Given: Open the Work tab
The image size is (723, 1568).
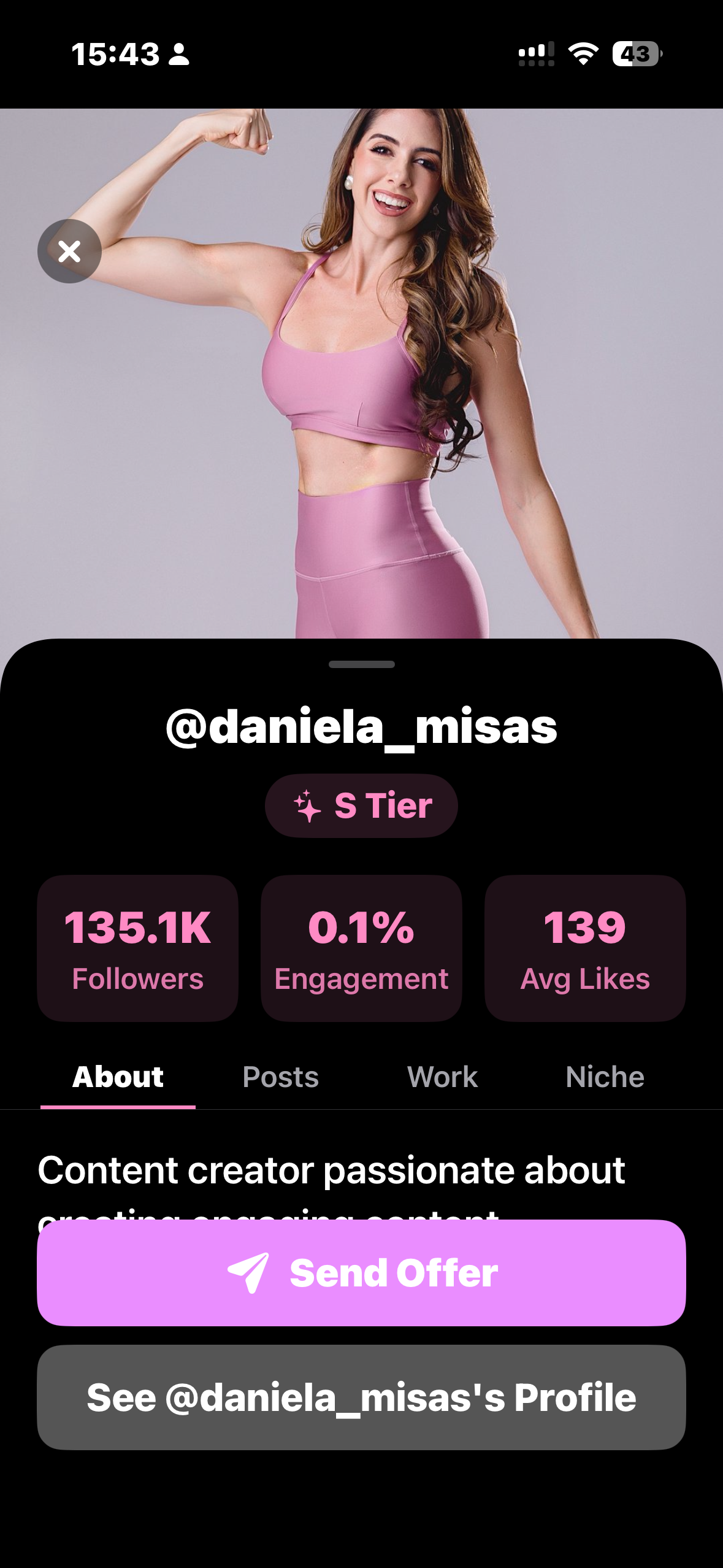Looking at the screenshot, I should (x=442, y=1077).
